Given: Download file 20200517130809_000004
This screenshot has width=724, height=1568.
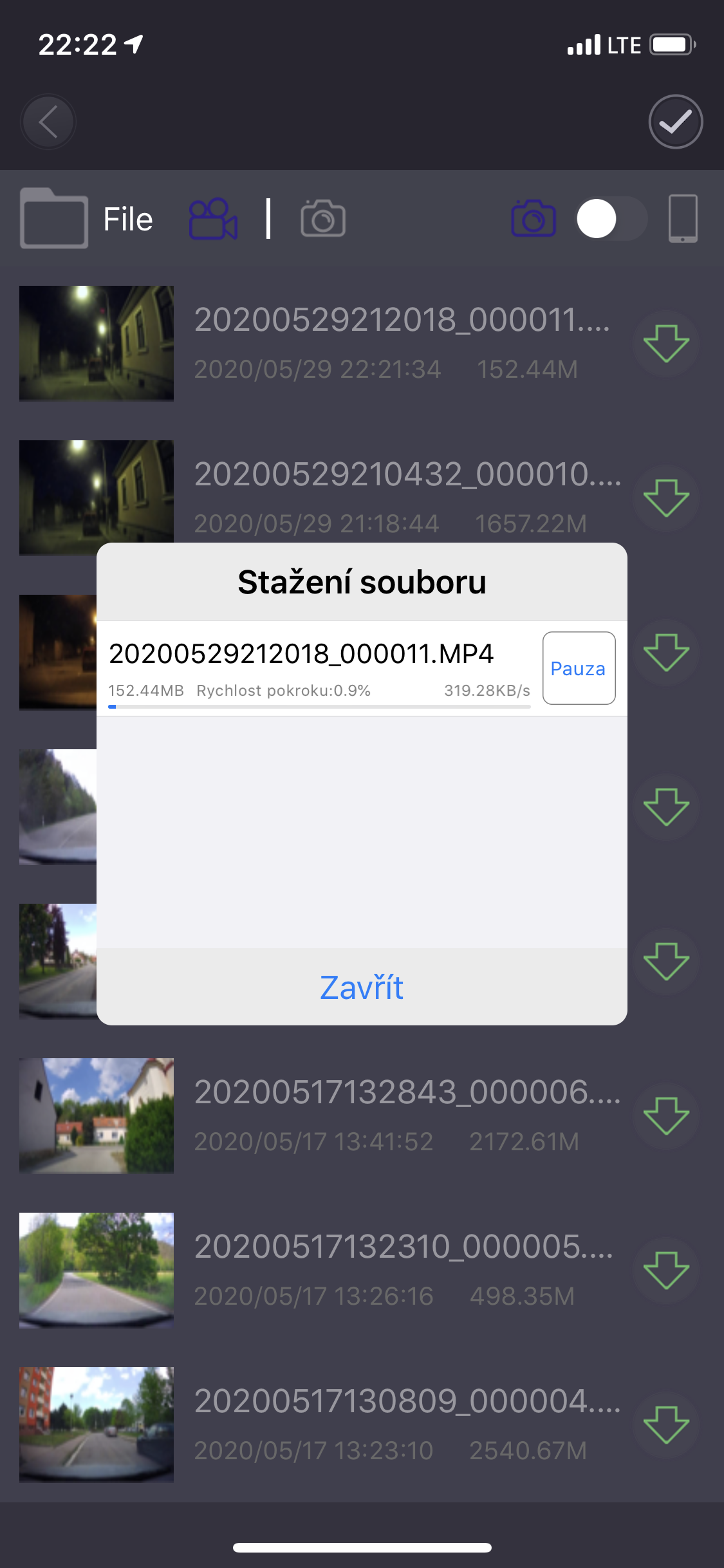Looking at the screenshot, I should tap(666, 1425).
